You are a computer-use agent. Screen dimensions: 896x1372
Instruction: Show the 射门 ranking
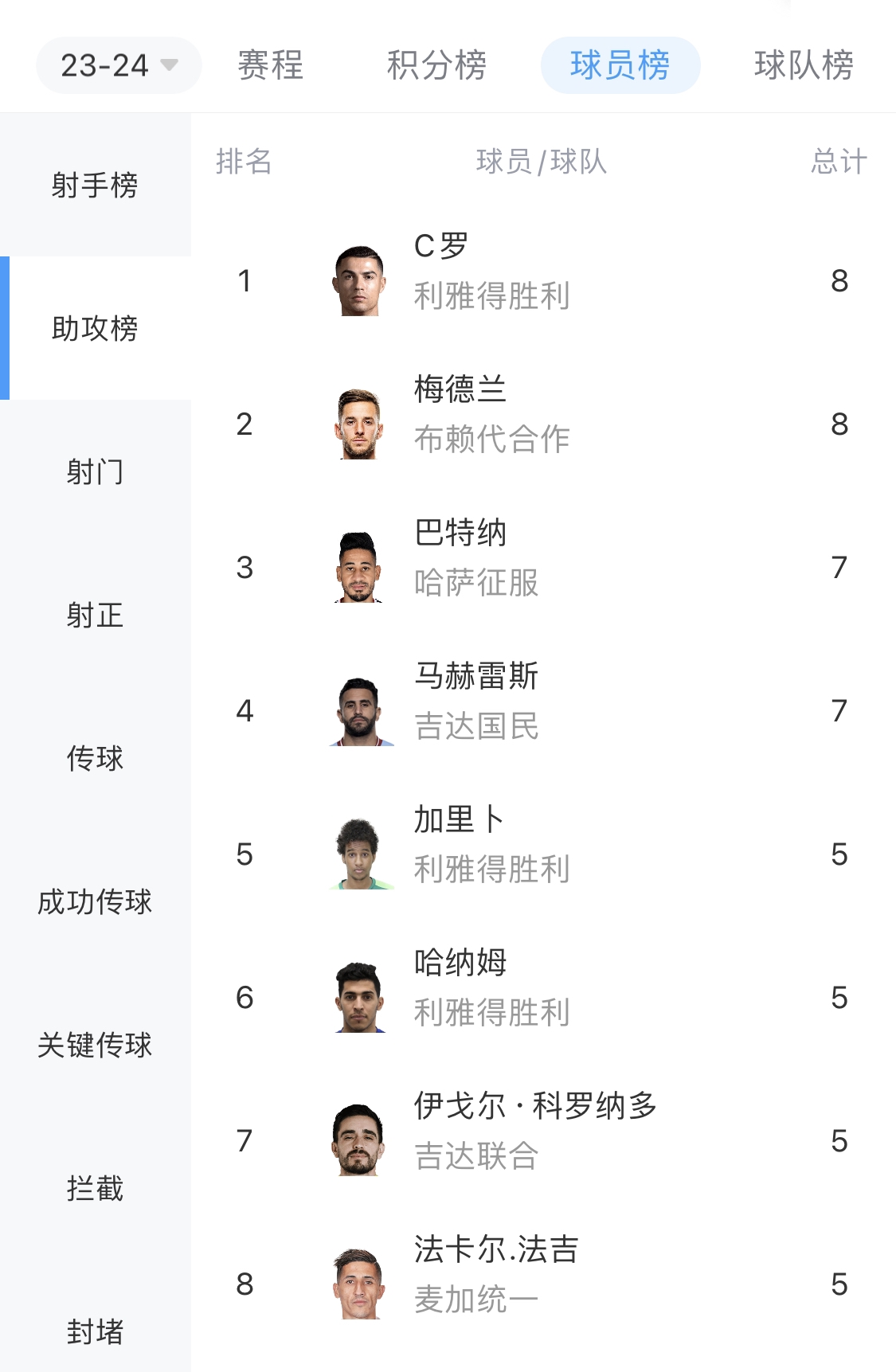click(95, 471)
